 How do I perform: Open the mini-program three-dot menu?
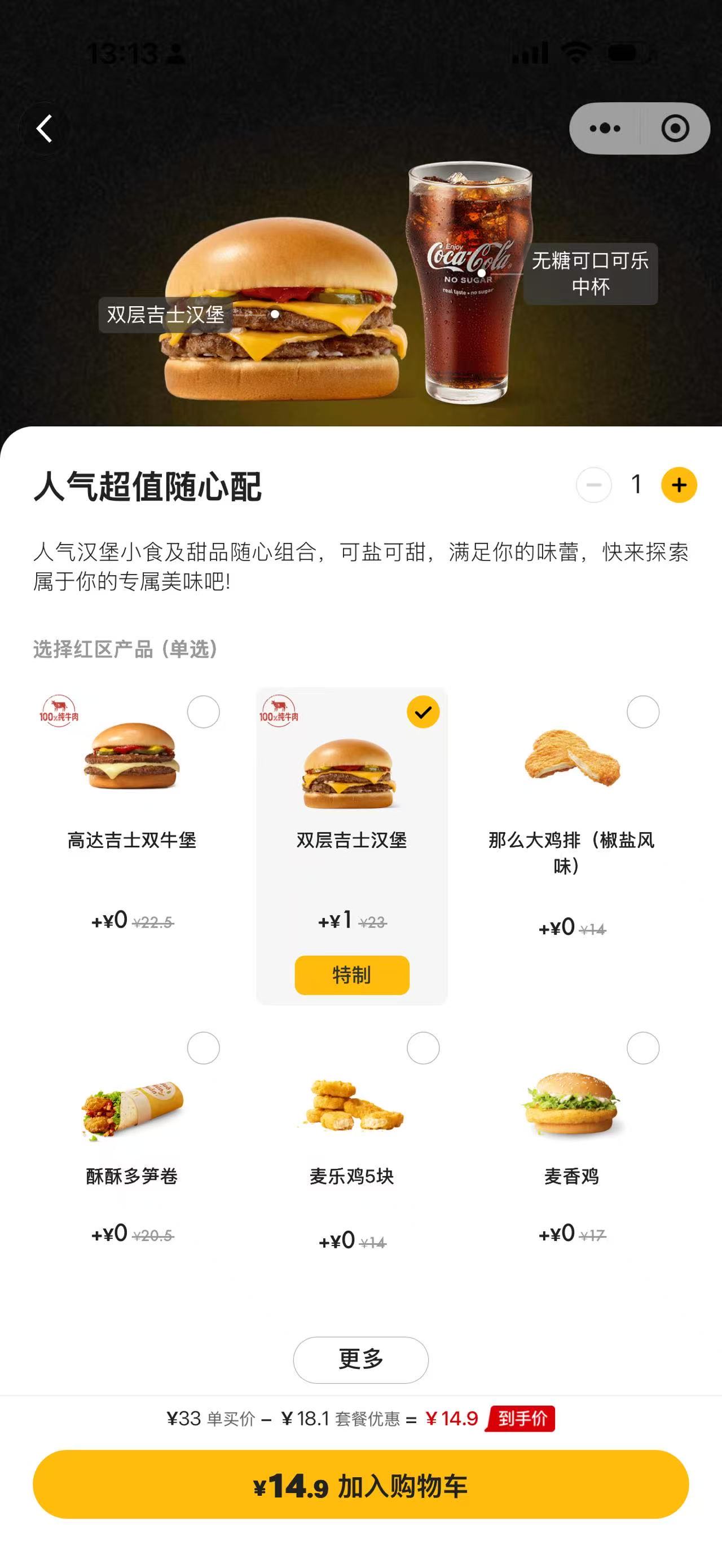pos(605,129)
